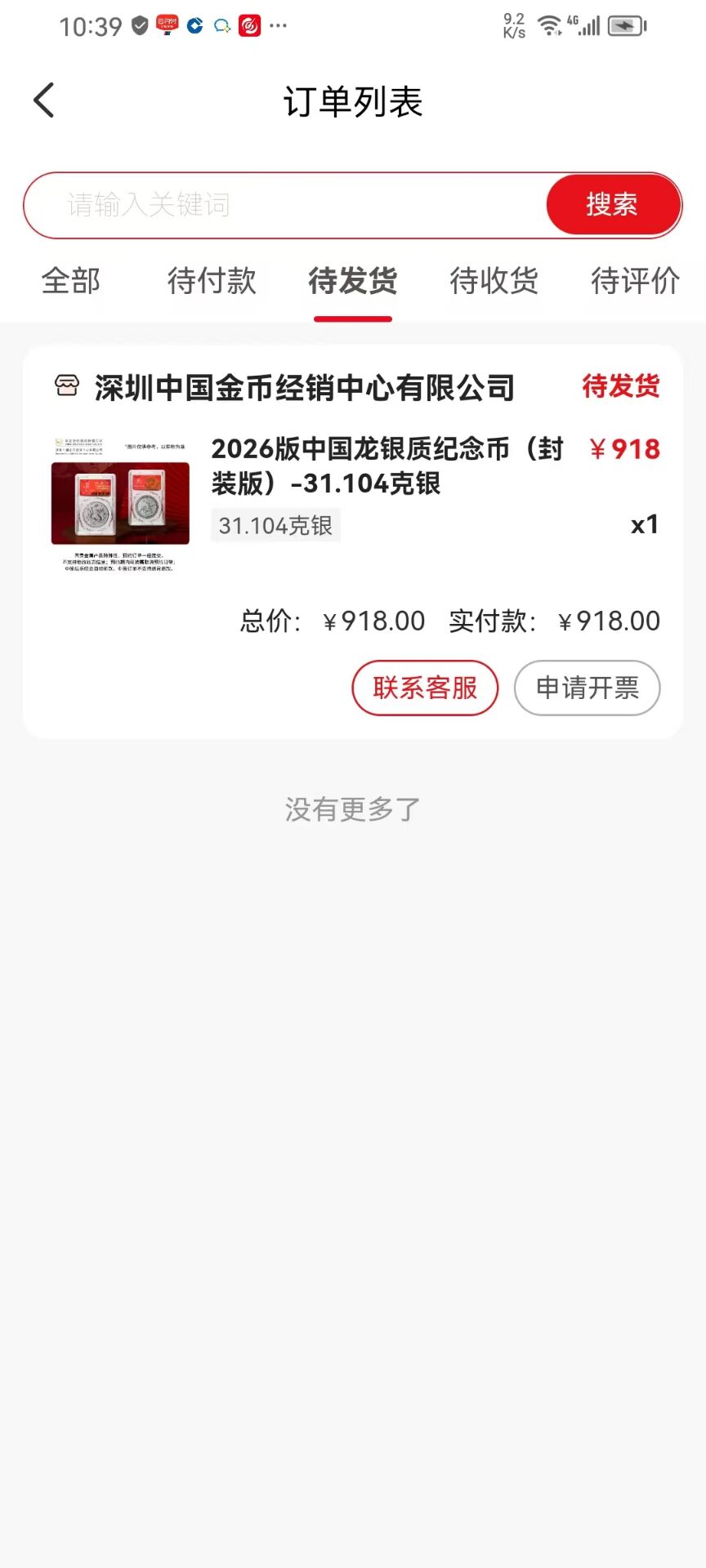
Task: Go back from the order list
Action: point(44,101)
